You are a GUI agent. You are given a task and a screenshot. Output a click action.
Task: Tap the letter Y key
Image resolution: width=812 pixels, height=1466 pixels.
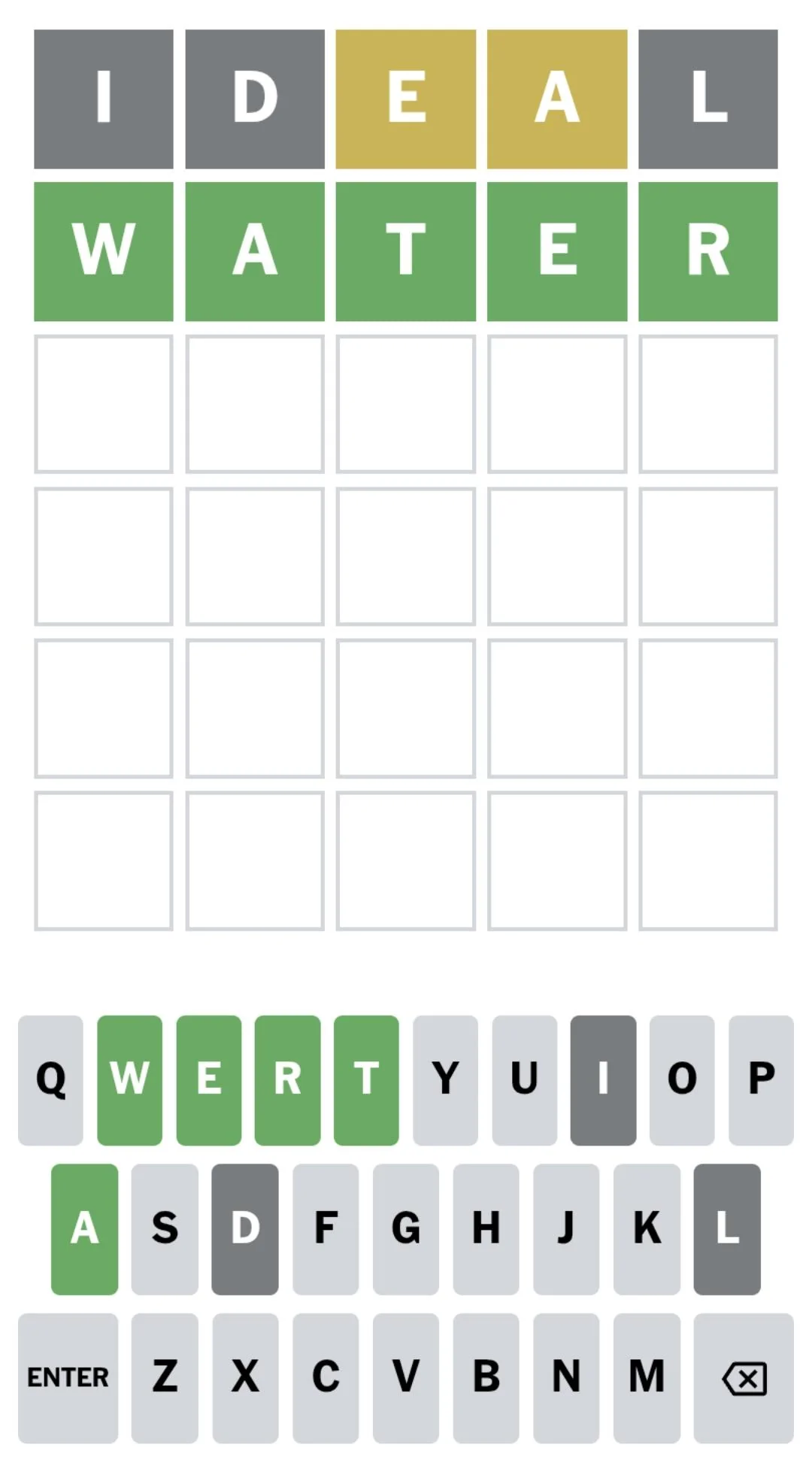445,1079
